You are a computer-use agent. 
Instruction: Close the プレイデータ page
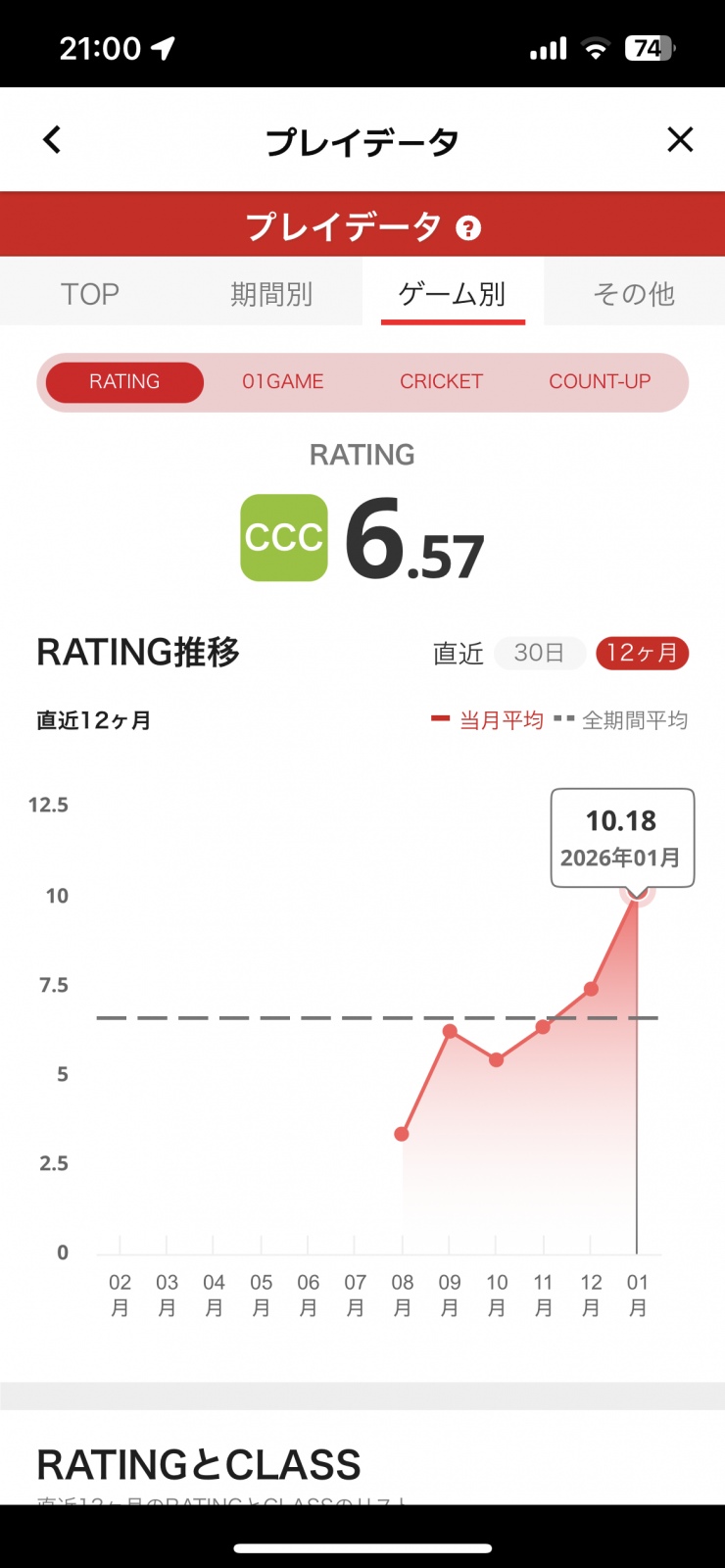point(680,140)
